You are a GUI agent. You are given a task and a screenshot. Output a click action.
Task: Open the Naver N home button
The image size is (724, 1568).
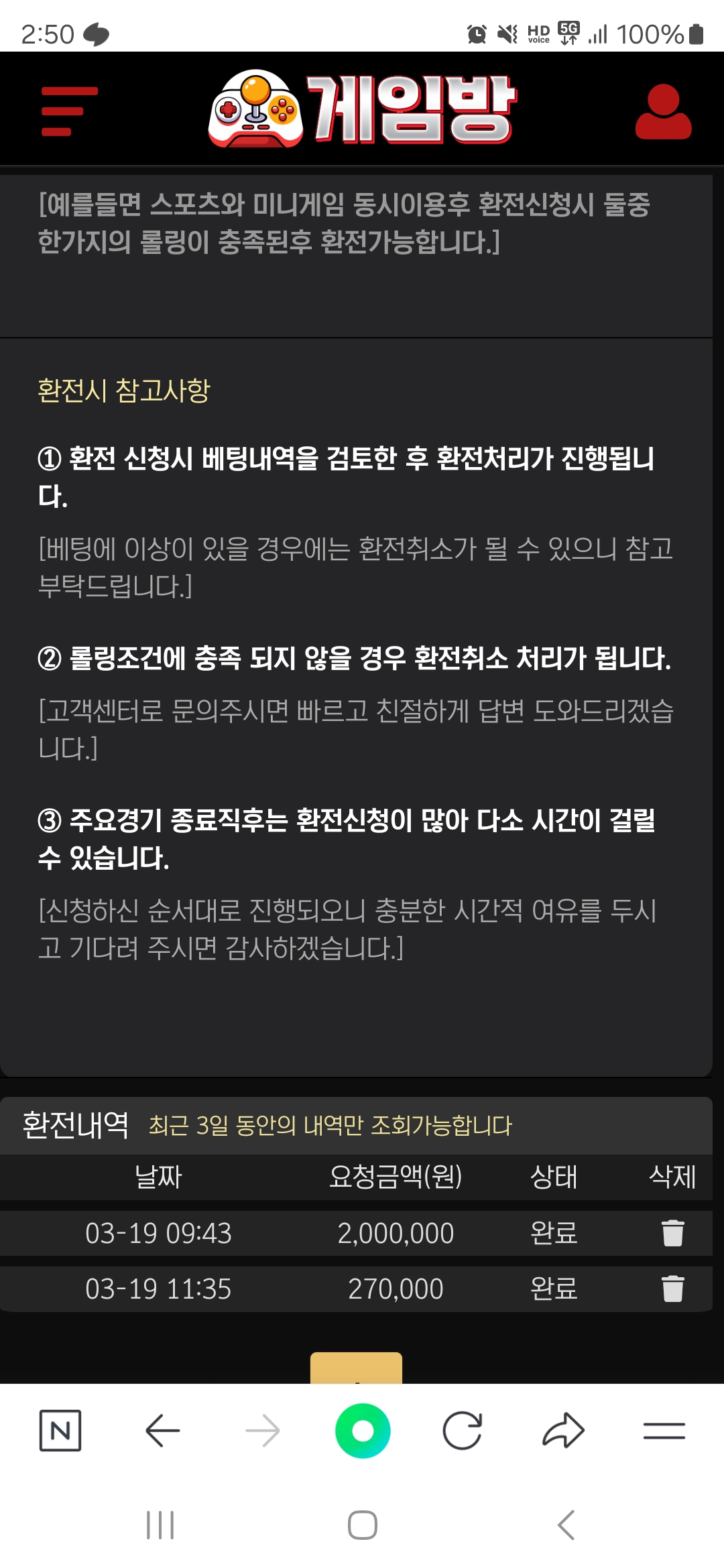60,1431
